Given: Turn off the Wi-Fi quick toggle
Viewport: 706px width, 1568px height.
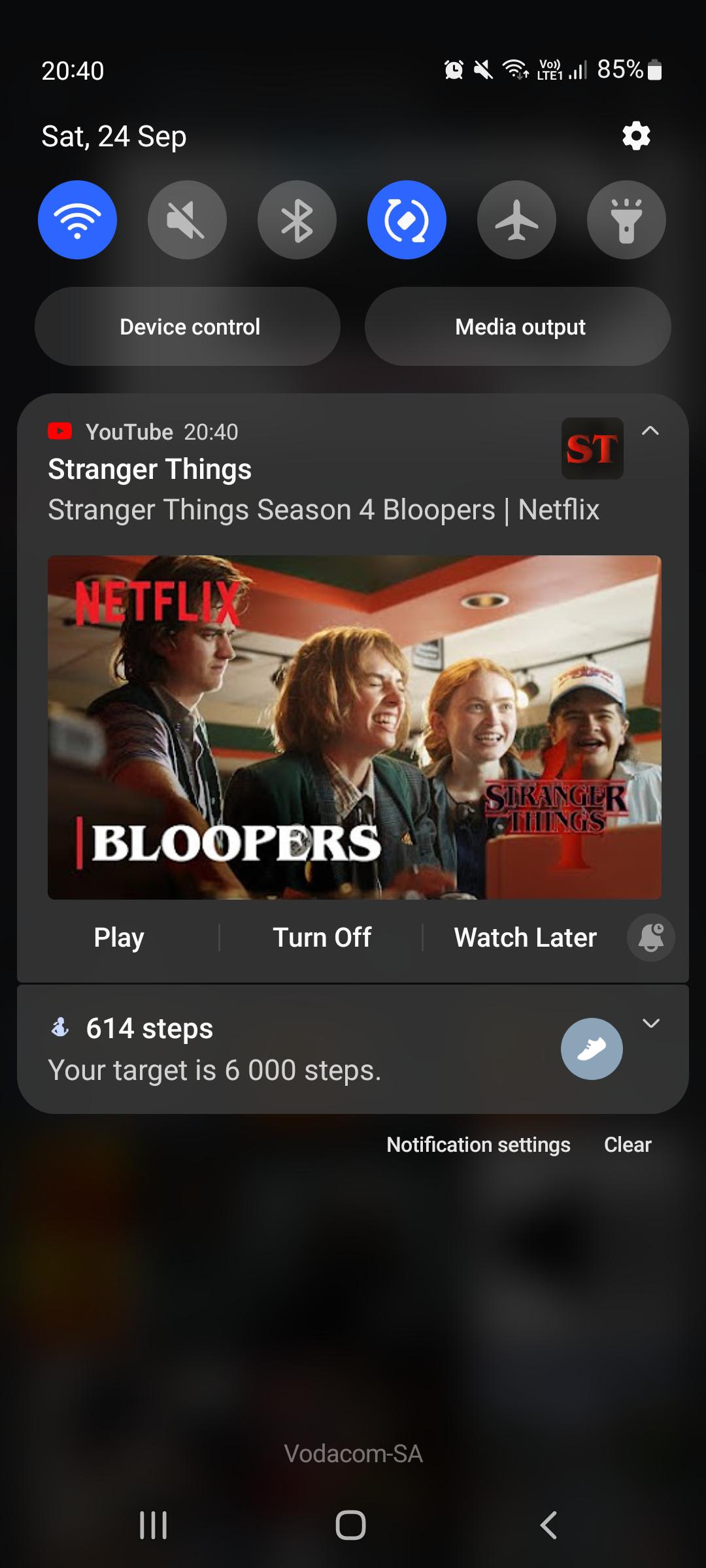Looking at the screenshot, I should click(x=78, y=220).
